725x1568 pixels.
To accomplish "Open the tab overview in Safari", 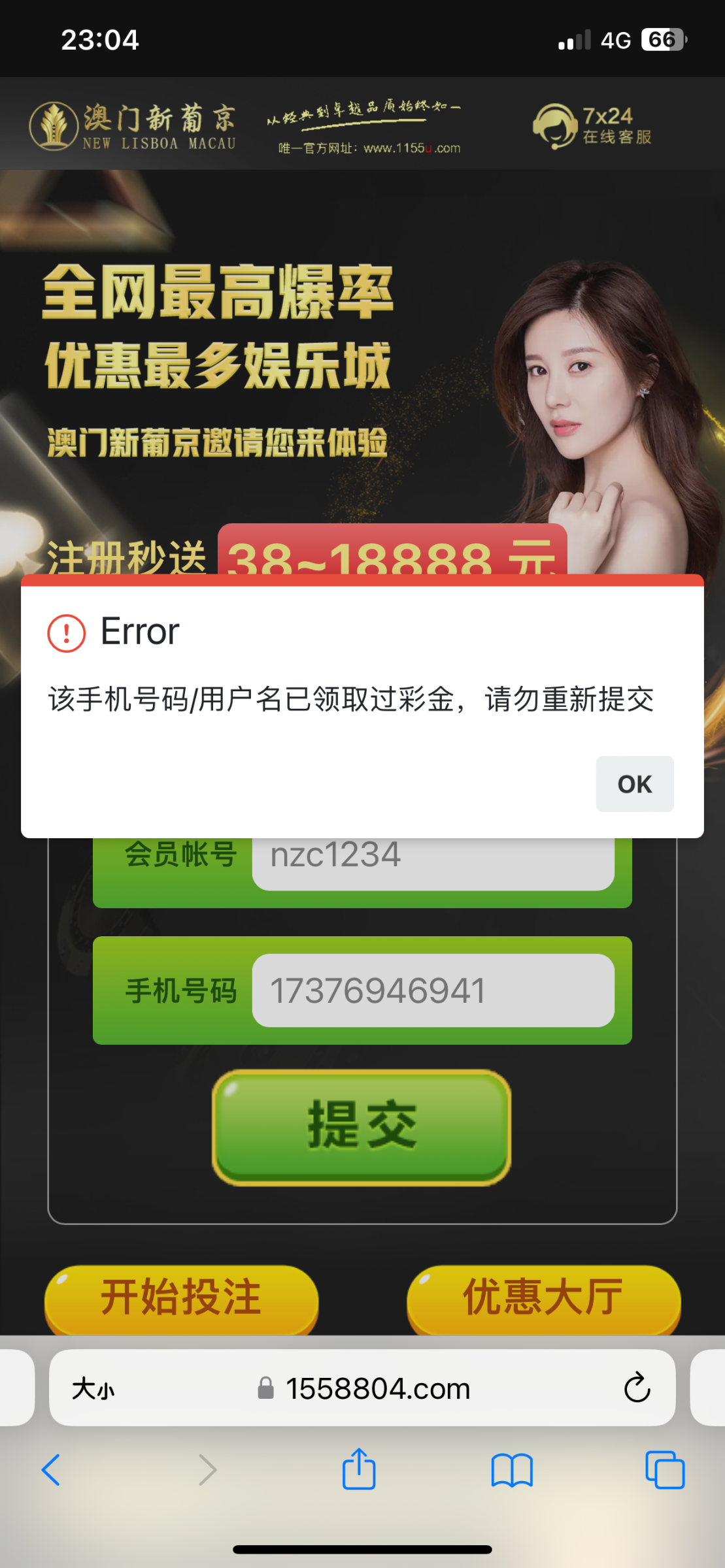I will (x=666, y=1471).
